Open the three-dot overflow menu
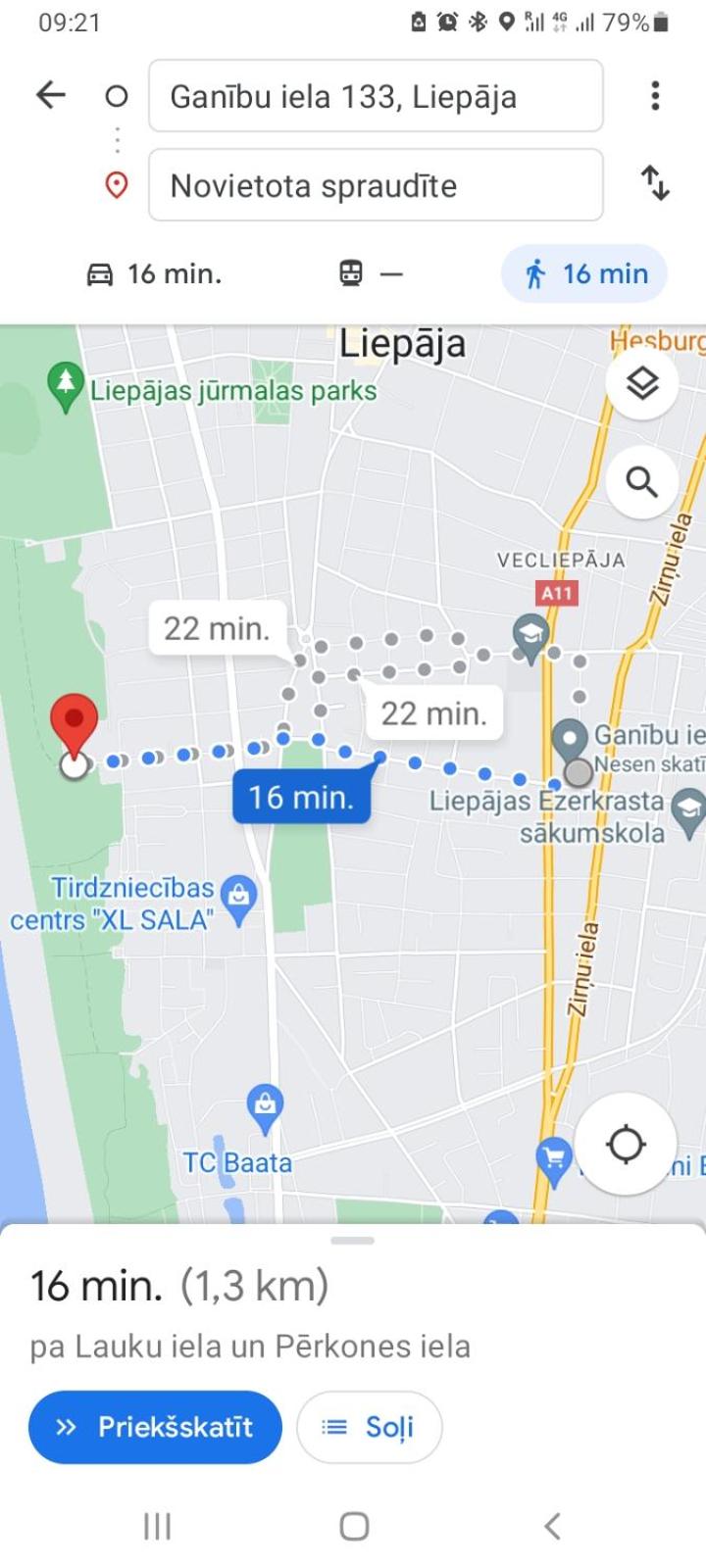The width and height of the screenshot is (706, 1568). 655,96
